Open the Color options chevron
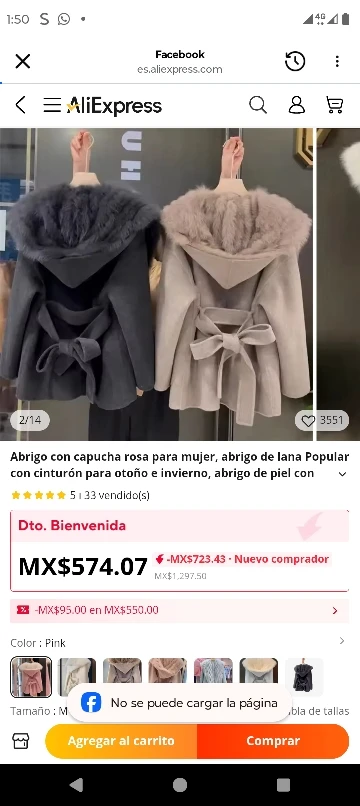360x806 pixels. pyautogui.click(x=342, y=640)
